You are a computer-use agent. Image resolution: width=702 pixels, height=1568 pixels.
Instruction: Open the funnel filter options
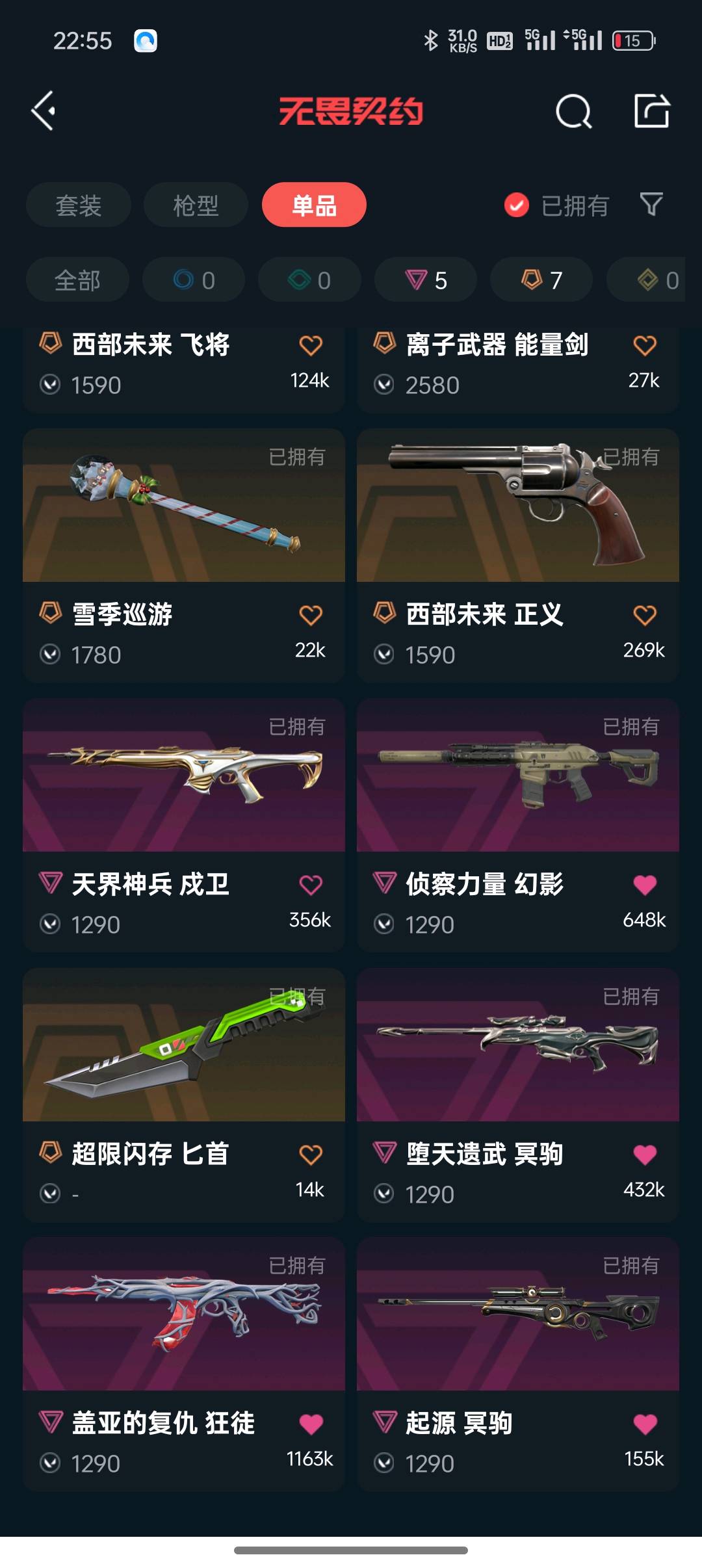point(651,205)
